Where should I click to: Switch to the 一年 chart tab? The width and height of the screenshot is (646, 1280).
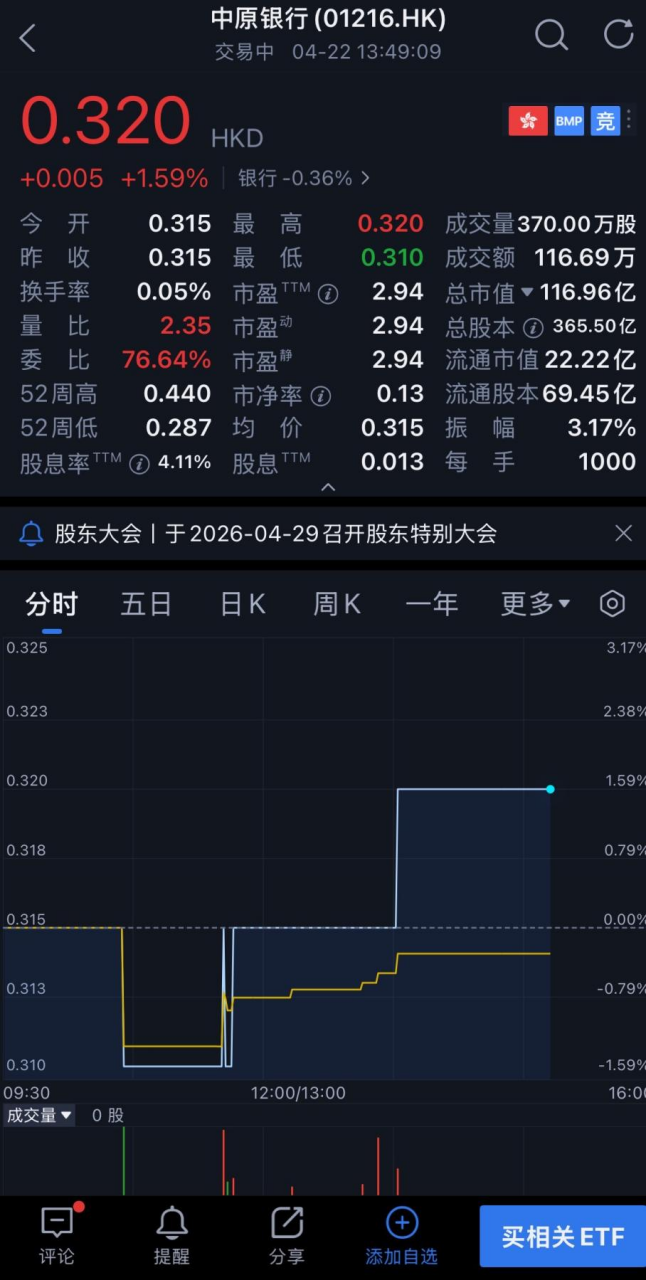(x=431, y=604)
